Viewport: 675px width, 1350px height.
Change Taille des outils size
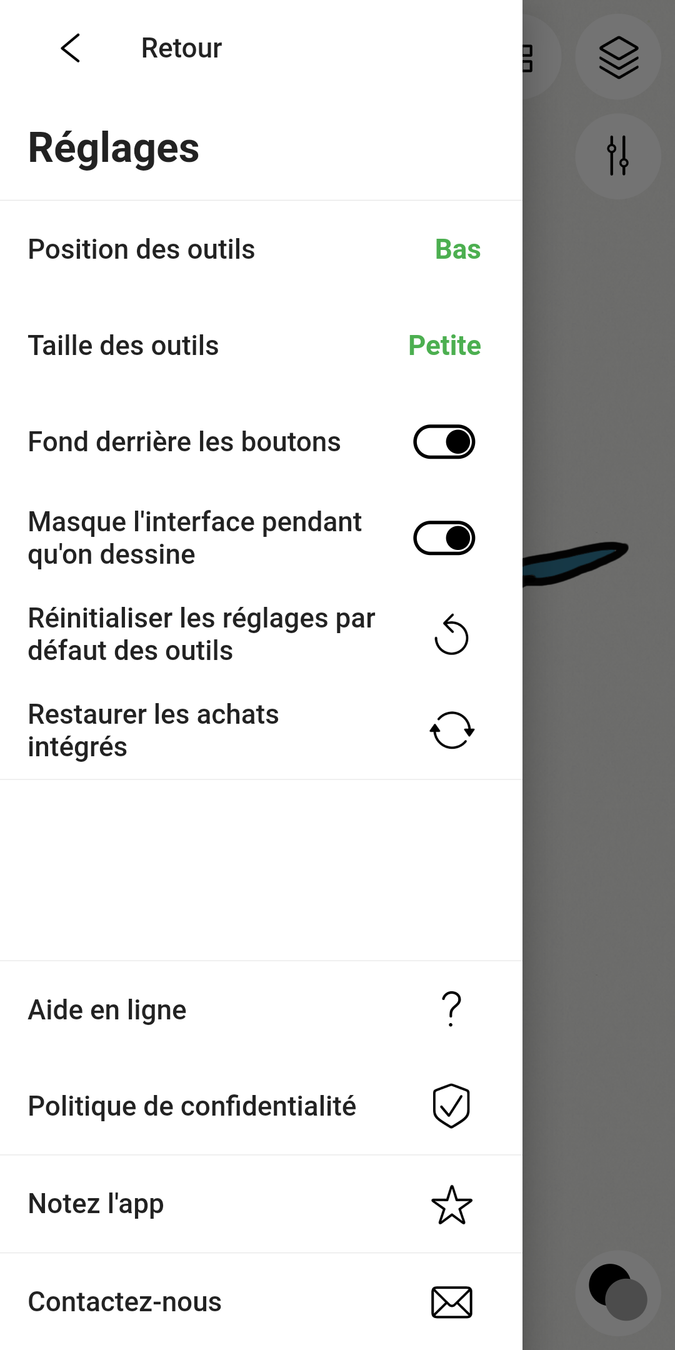(x=444, y=345)
